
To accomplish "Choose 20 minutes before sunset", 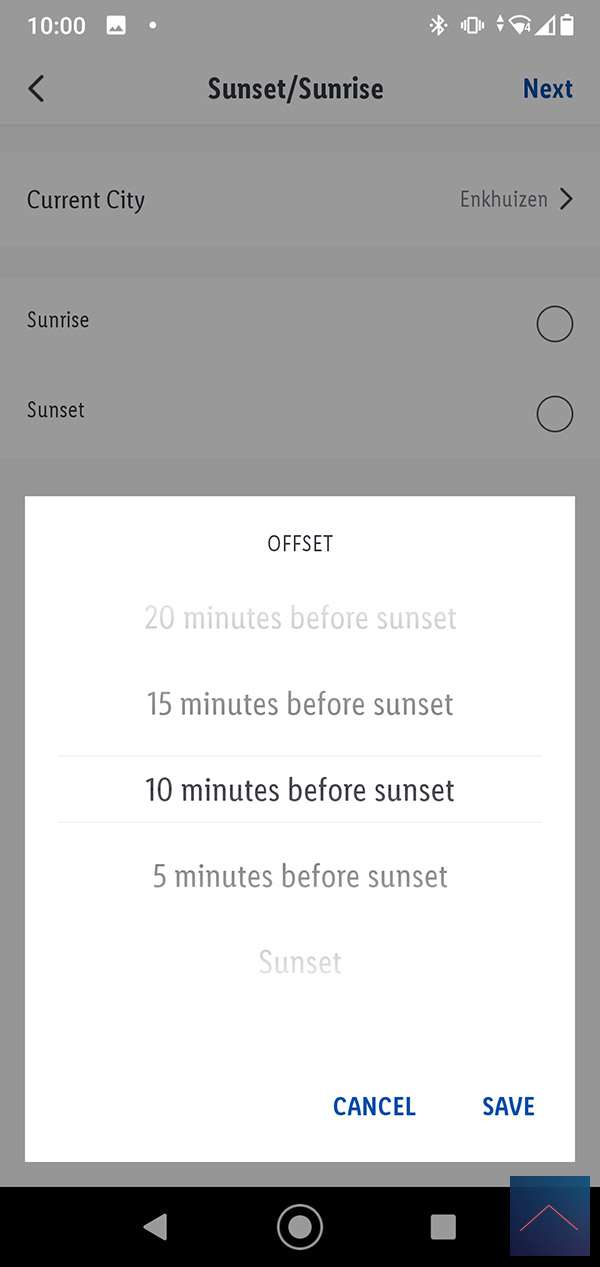I will 300,618.
